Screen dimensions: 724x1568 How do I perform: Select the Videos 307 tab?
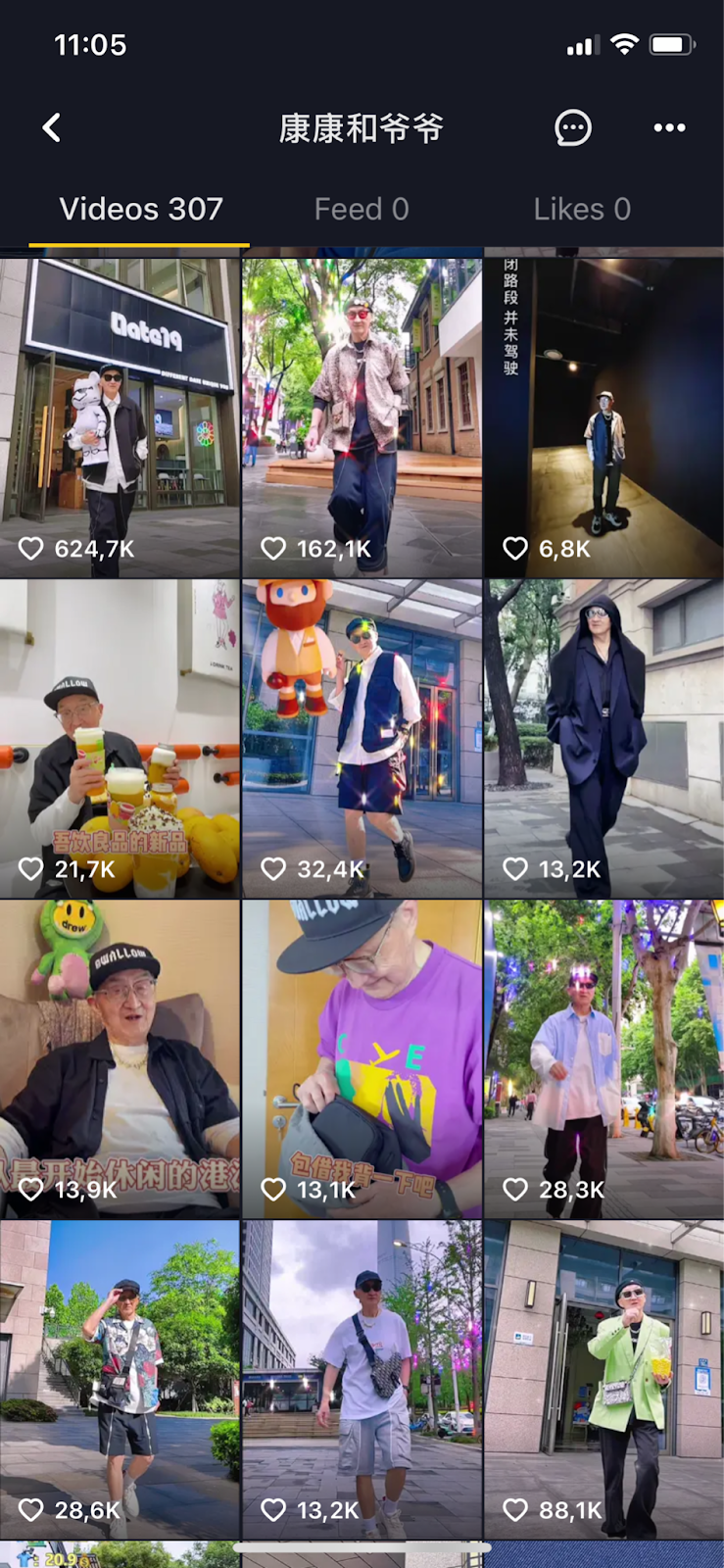pos(140,209)
